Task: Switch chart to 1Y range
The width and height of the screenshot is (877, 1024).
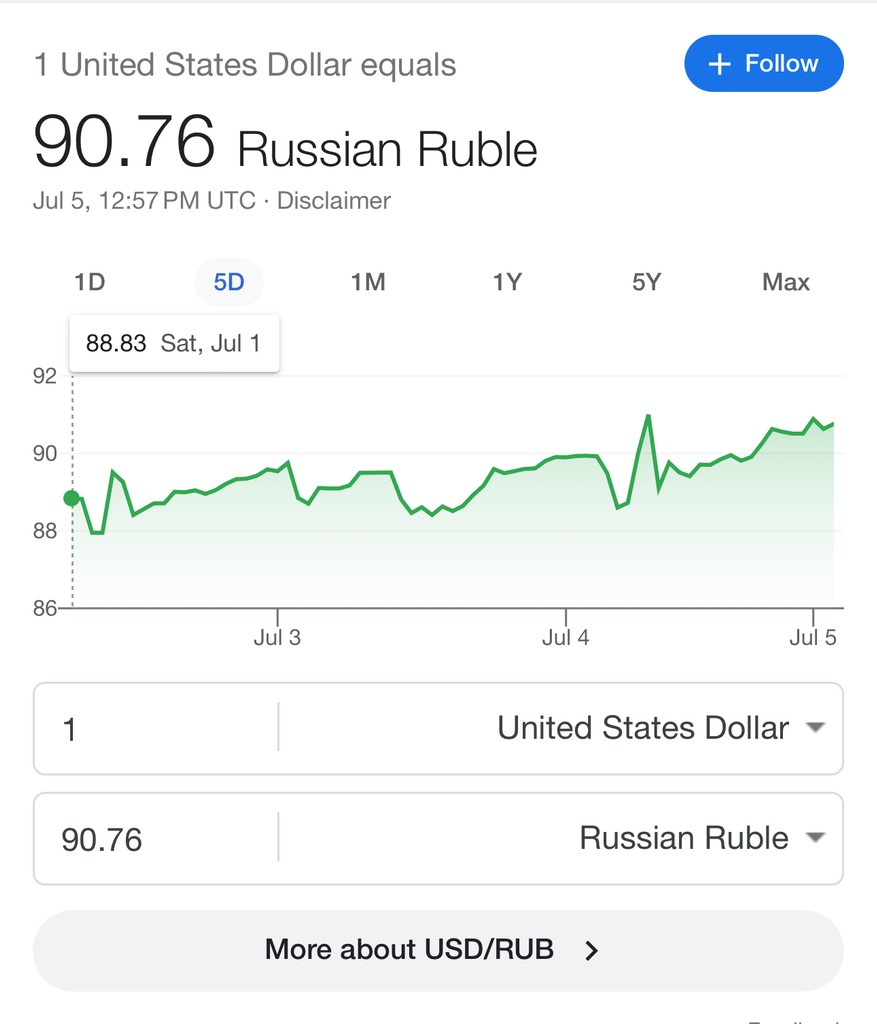Action: click(x=507, y=282)
